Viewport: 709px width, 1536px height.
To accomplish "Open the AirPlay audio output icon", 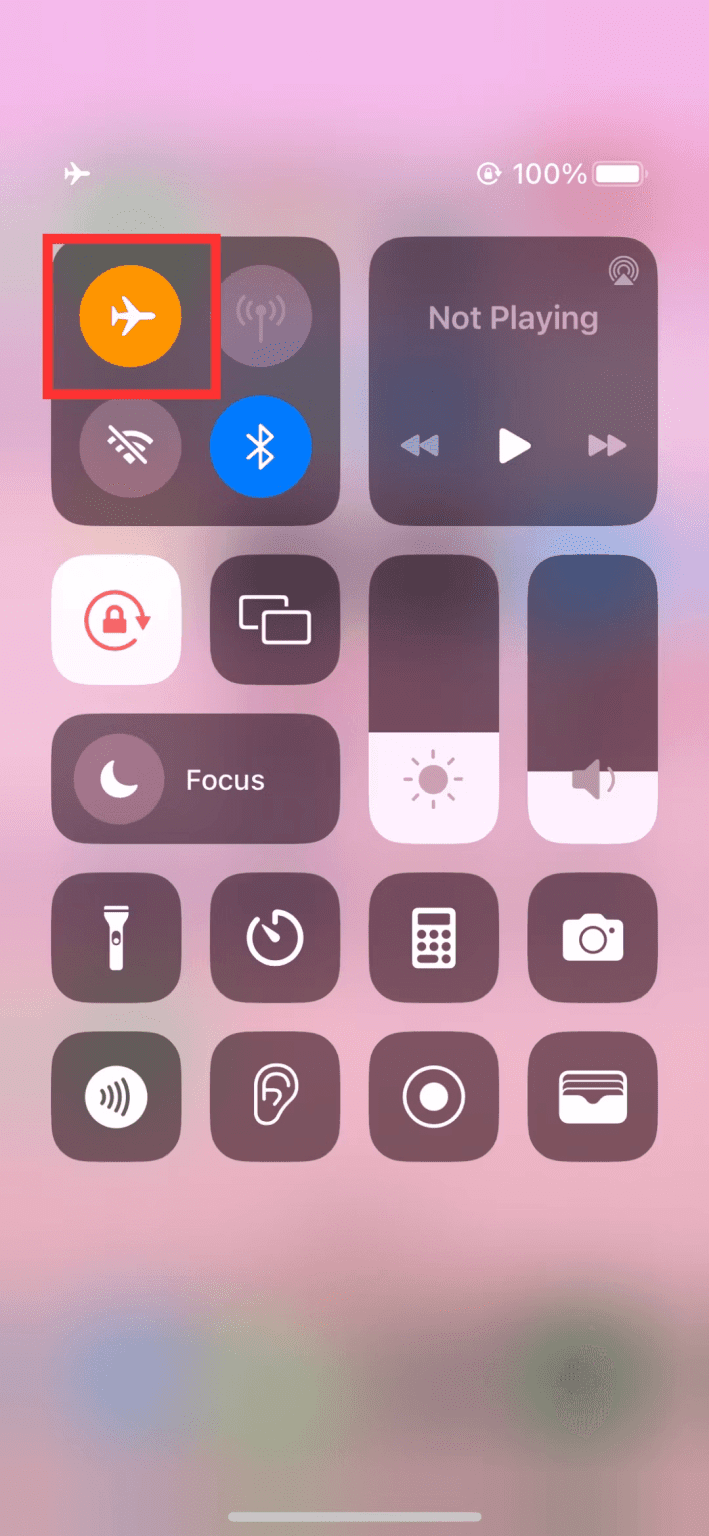I will pos(624,271).
